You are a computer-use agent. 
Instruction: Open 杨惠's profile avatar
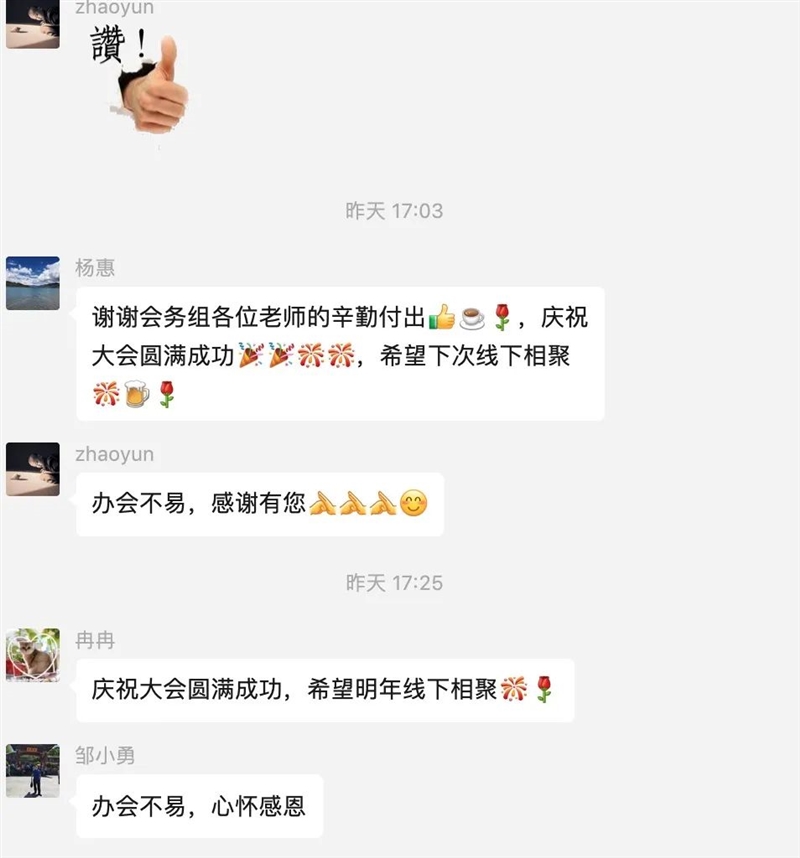pyautogui.click(x=33, y=283)
